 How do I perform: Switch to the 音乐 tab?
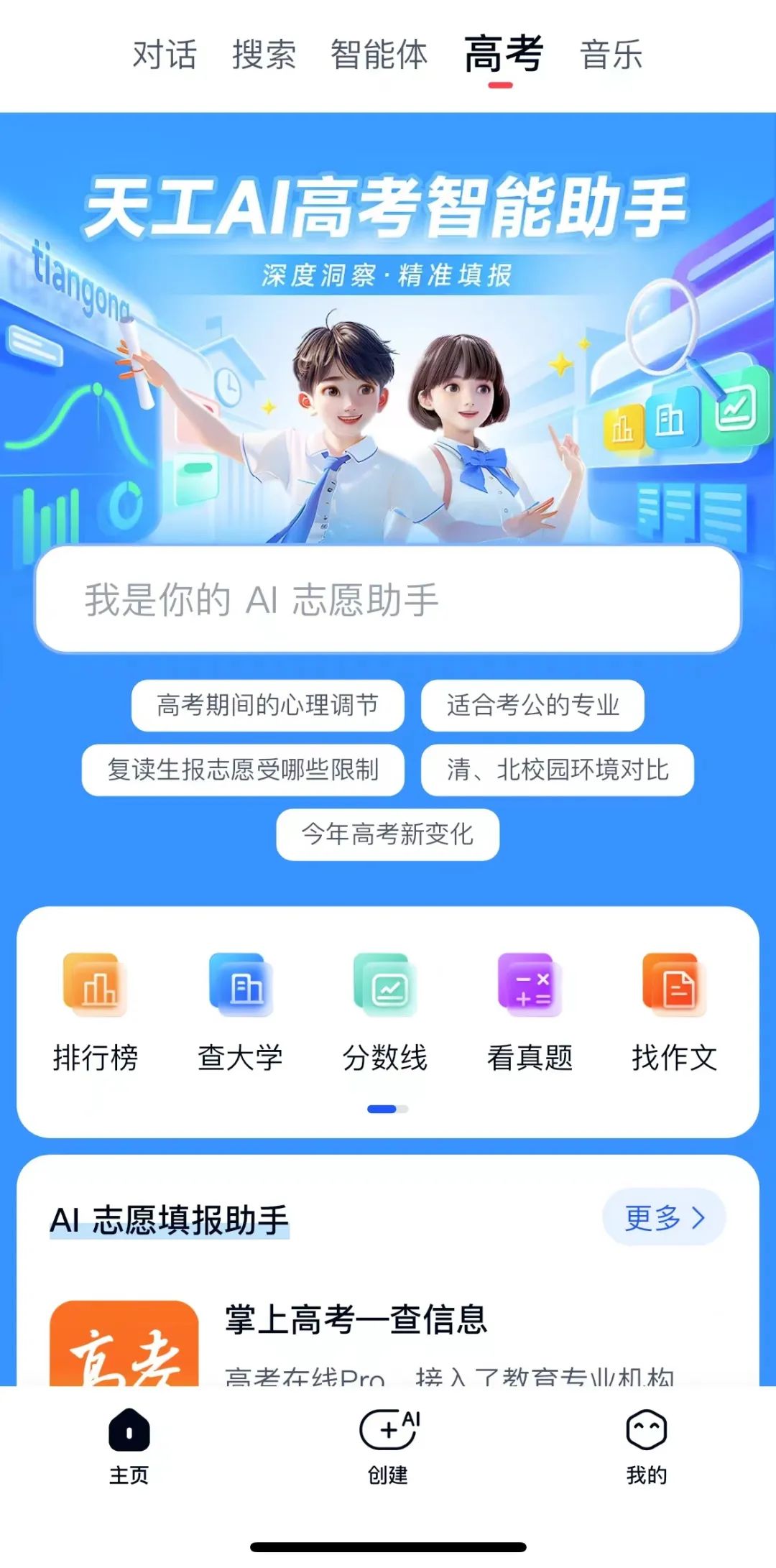611,55
